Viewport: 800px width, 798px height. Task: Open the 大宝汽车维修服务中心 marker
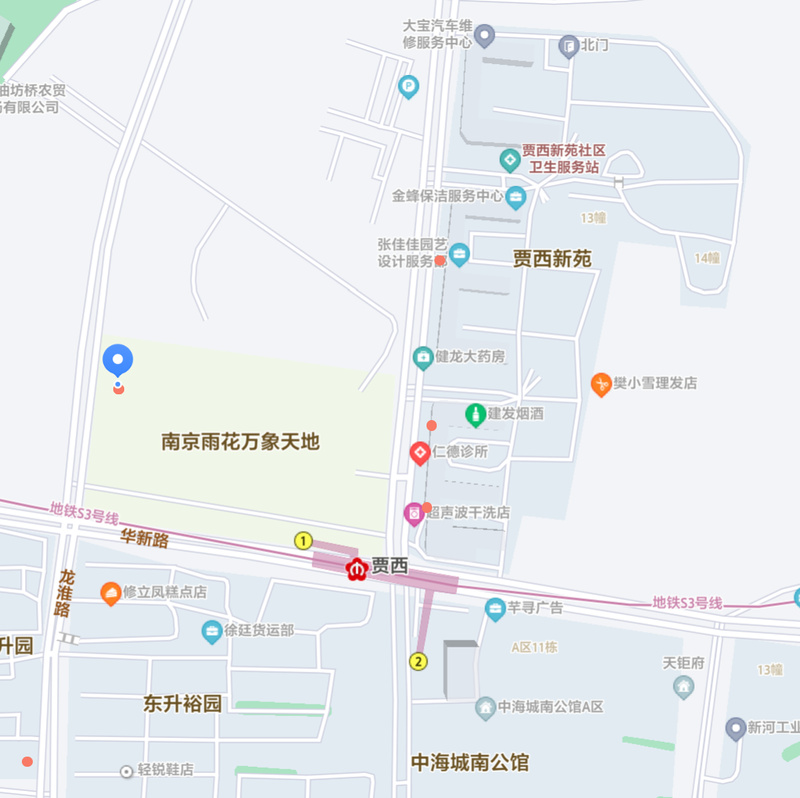tap(485, 37)
